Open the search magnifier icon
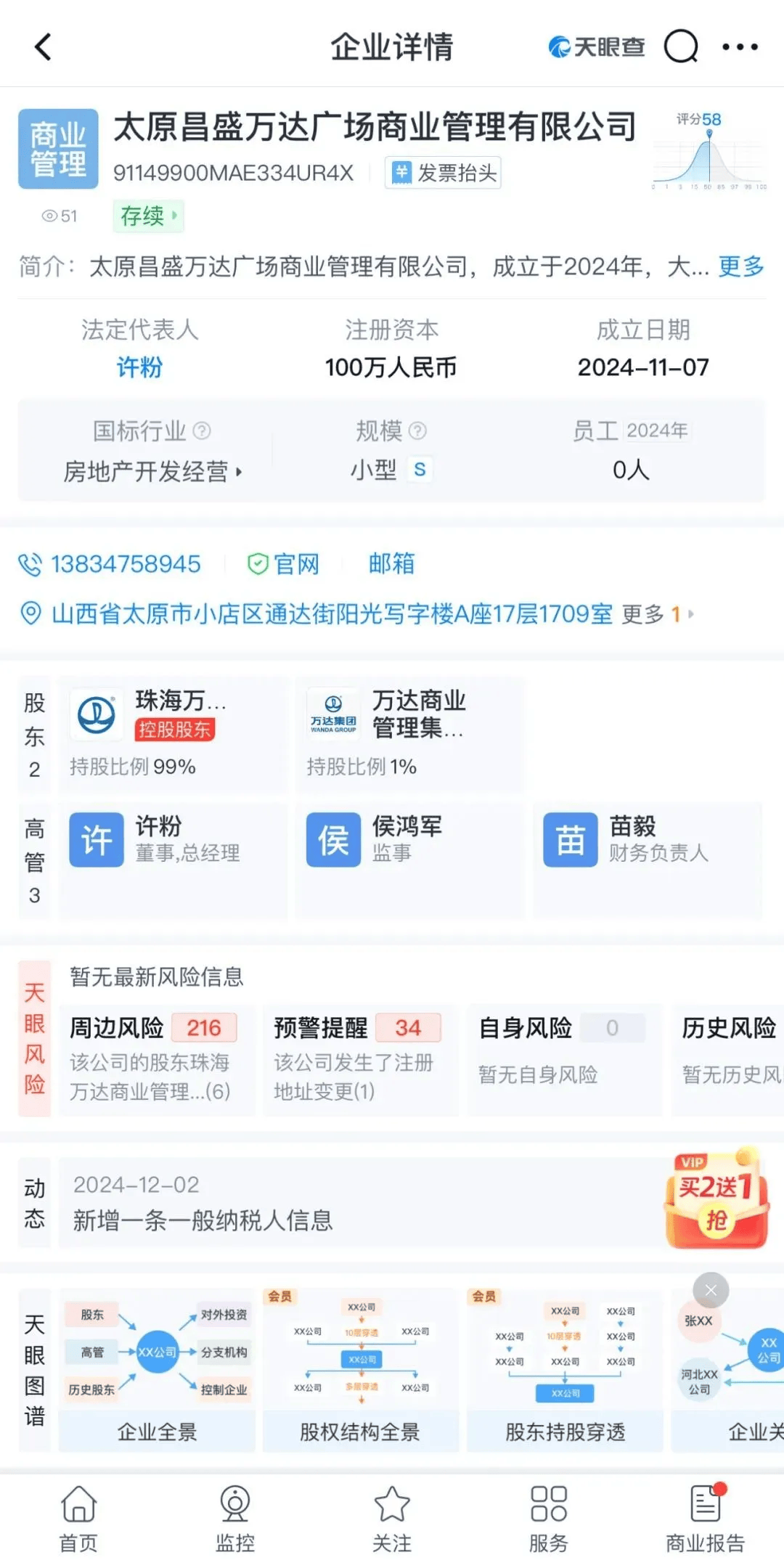 click(681, 47)
